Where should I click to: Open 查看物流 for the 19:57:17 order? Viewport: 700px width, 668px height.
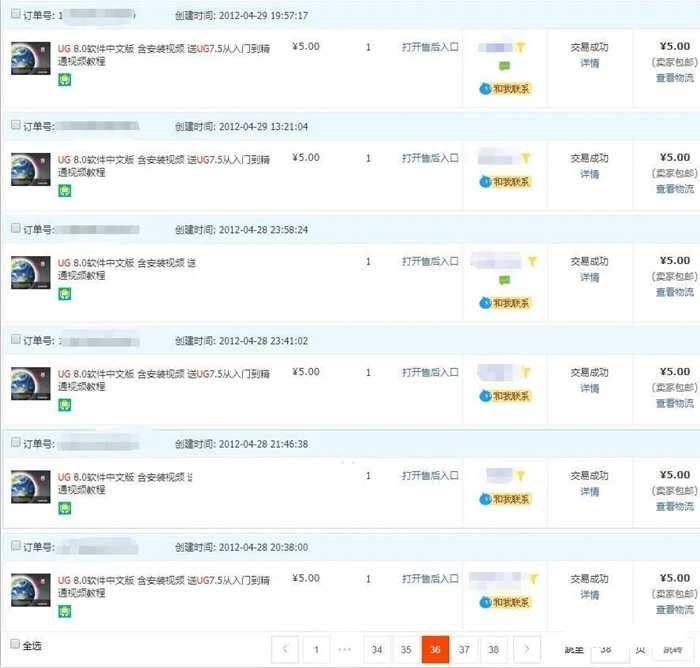pyautogui.click(x=674, y=78)
